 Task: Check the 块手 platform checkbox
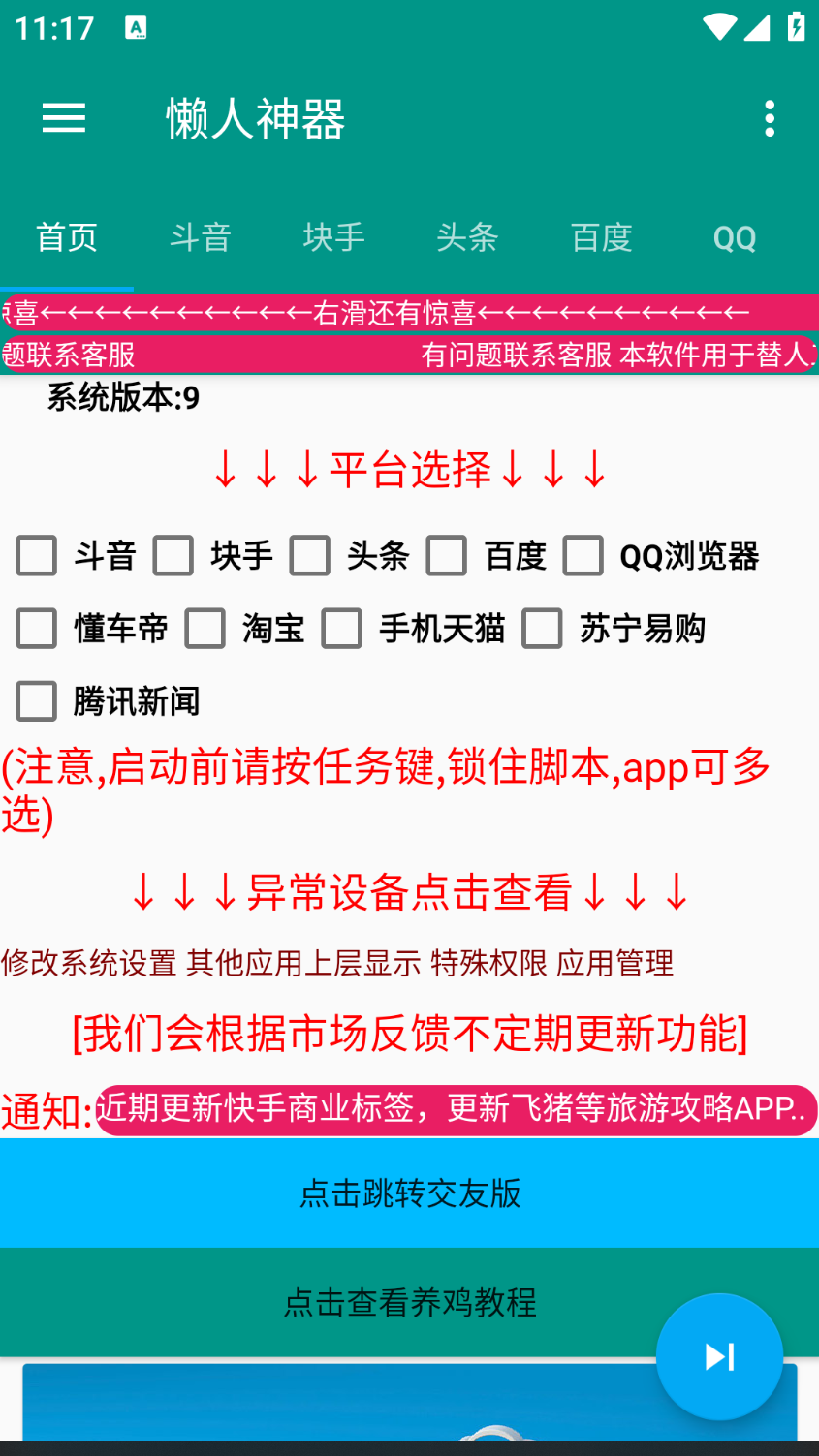(x=173, y=556)
